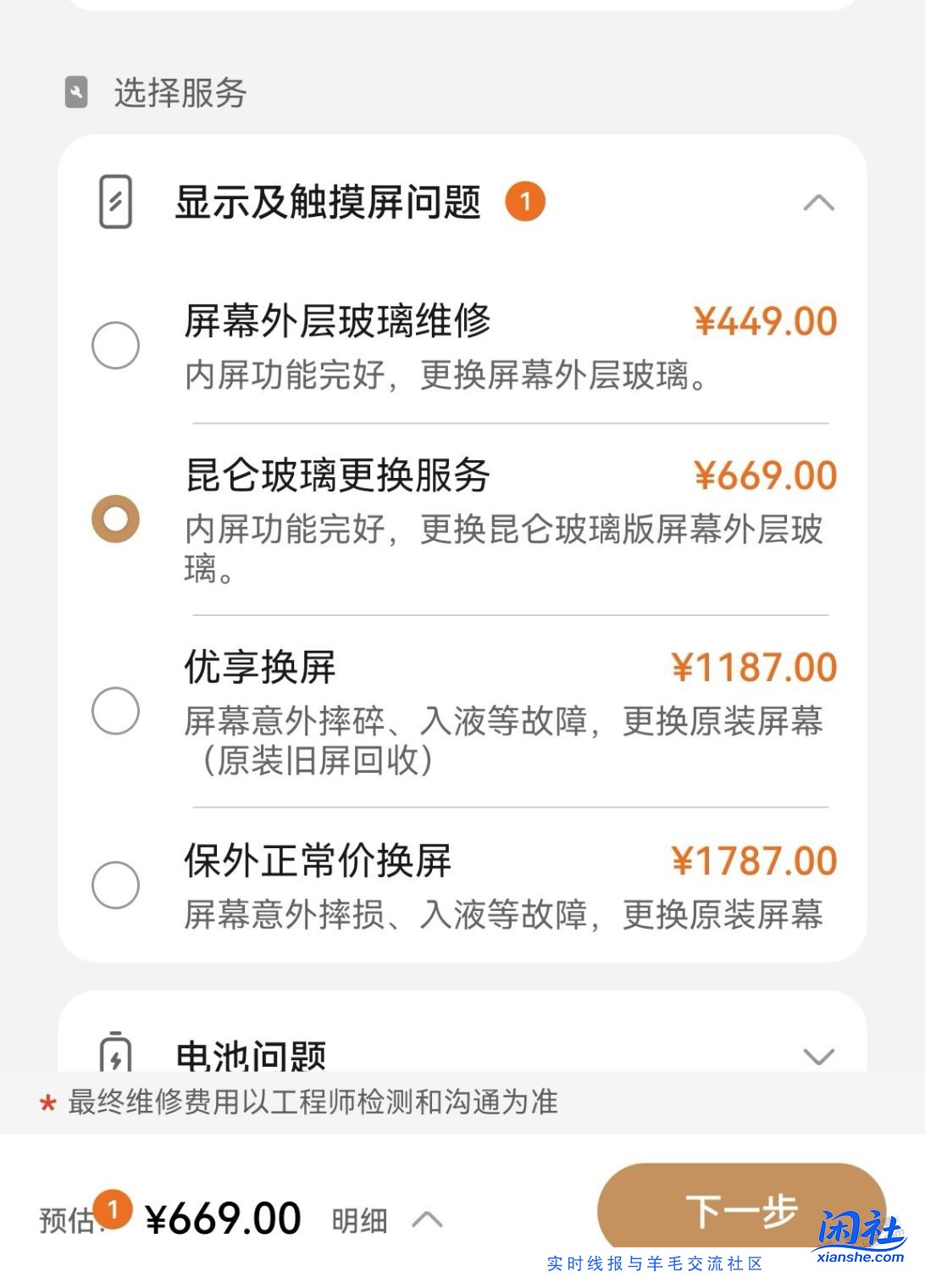Collapse the 显示及触摸屏问题 section chevron
The image size is (925, 1288).
click(x=820, y=203)
